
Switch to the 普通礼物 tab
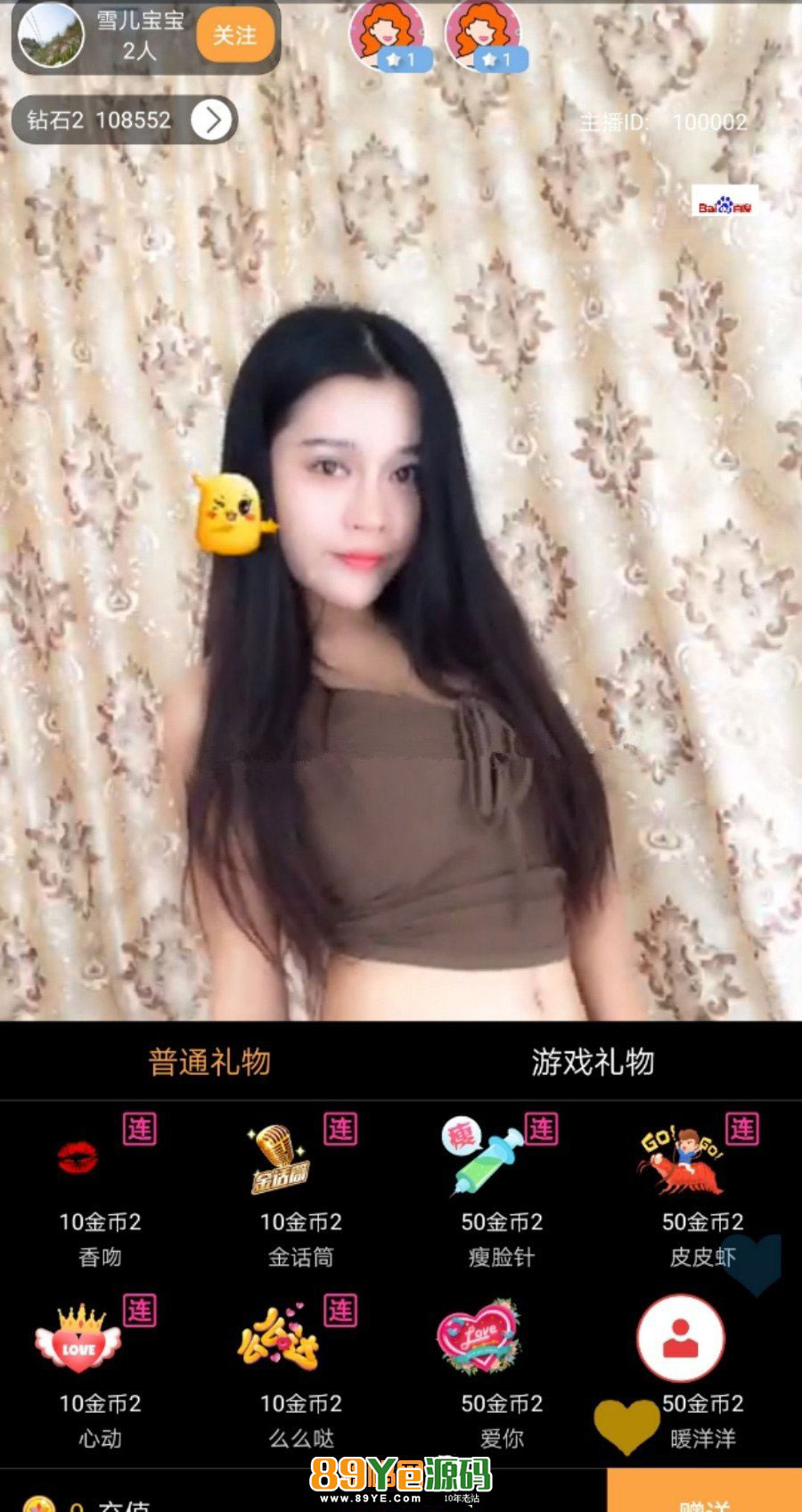tap(209, 1061)
